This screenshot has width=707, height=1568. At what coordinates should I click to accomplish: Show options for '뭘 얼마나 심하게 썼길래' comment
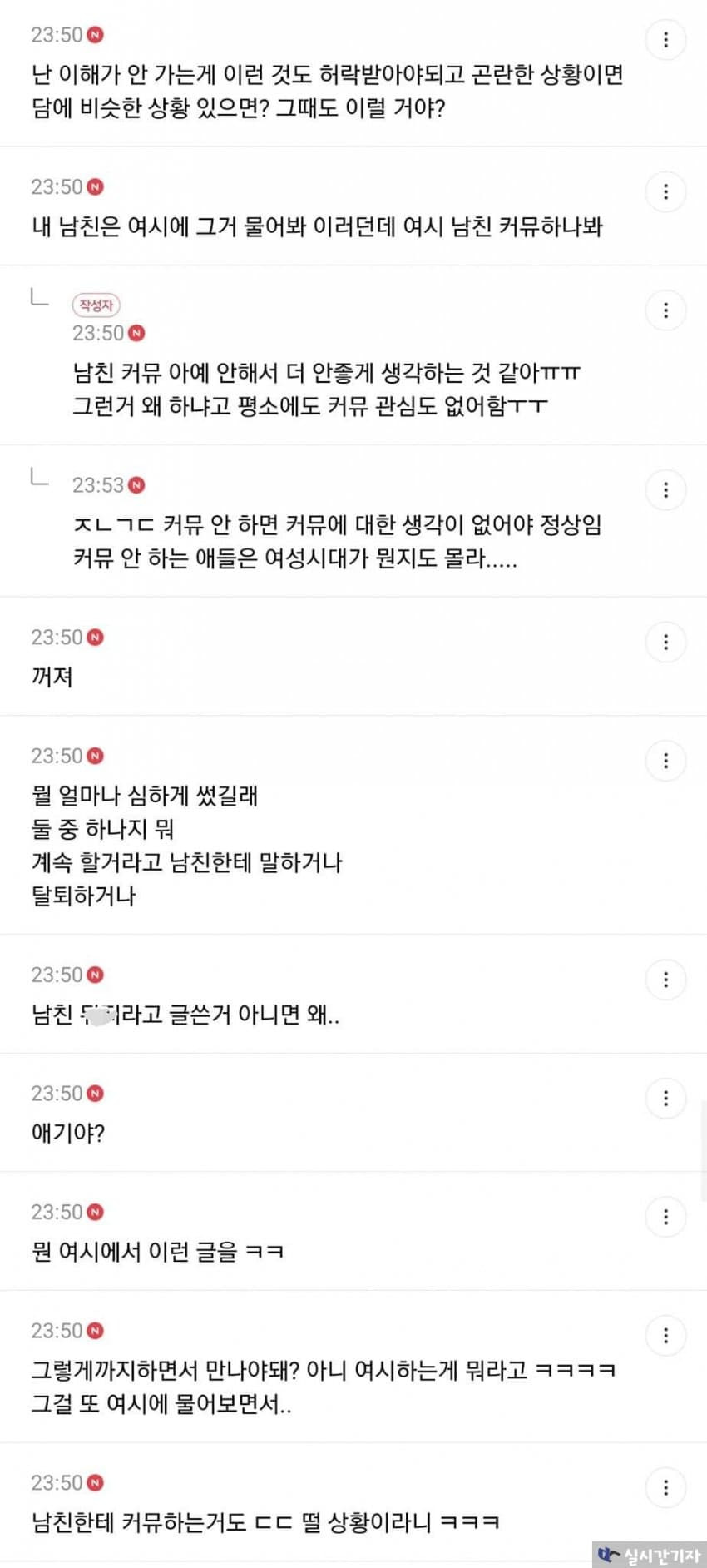666,761
